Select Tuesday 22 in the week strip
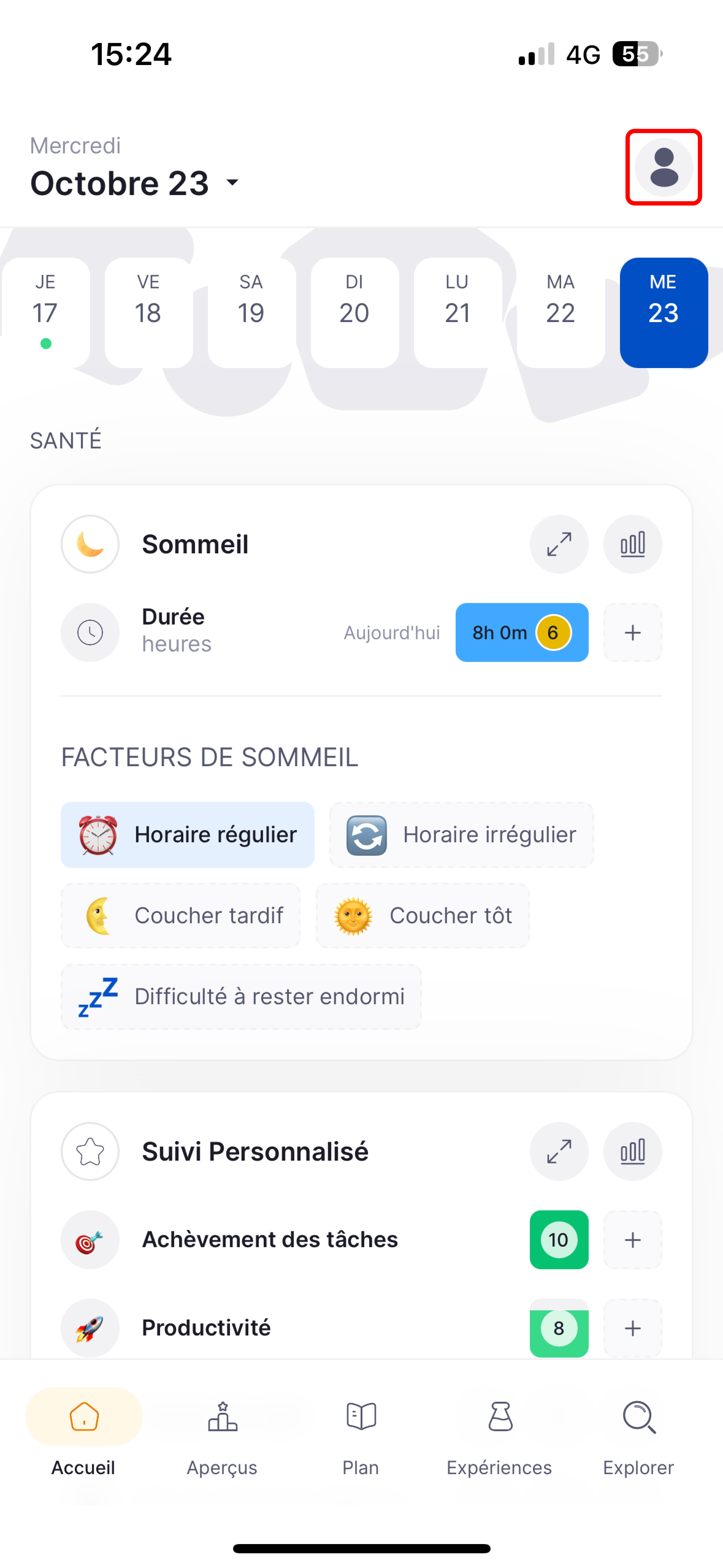 [x=560, y=312]
